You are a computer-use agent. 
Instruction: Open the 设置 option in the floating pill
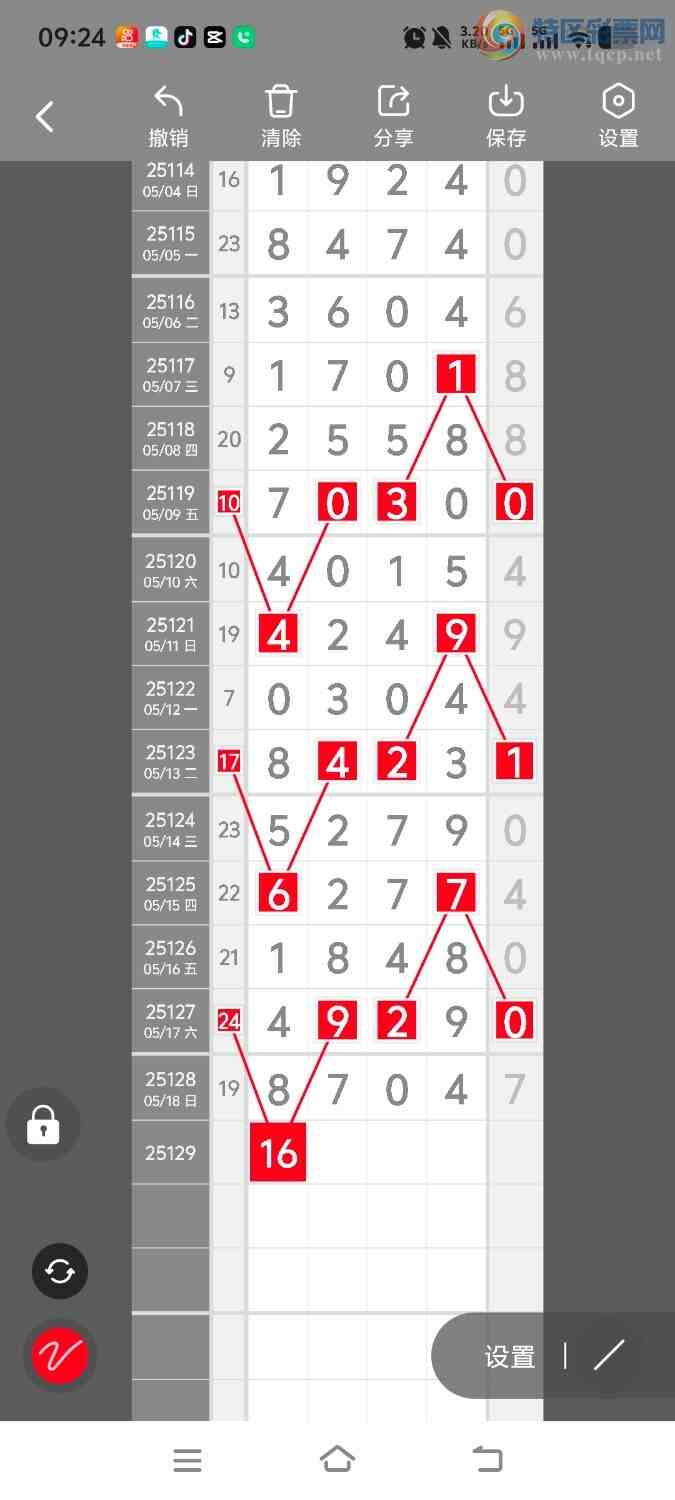click(510, 1356)
